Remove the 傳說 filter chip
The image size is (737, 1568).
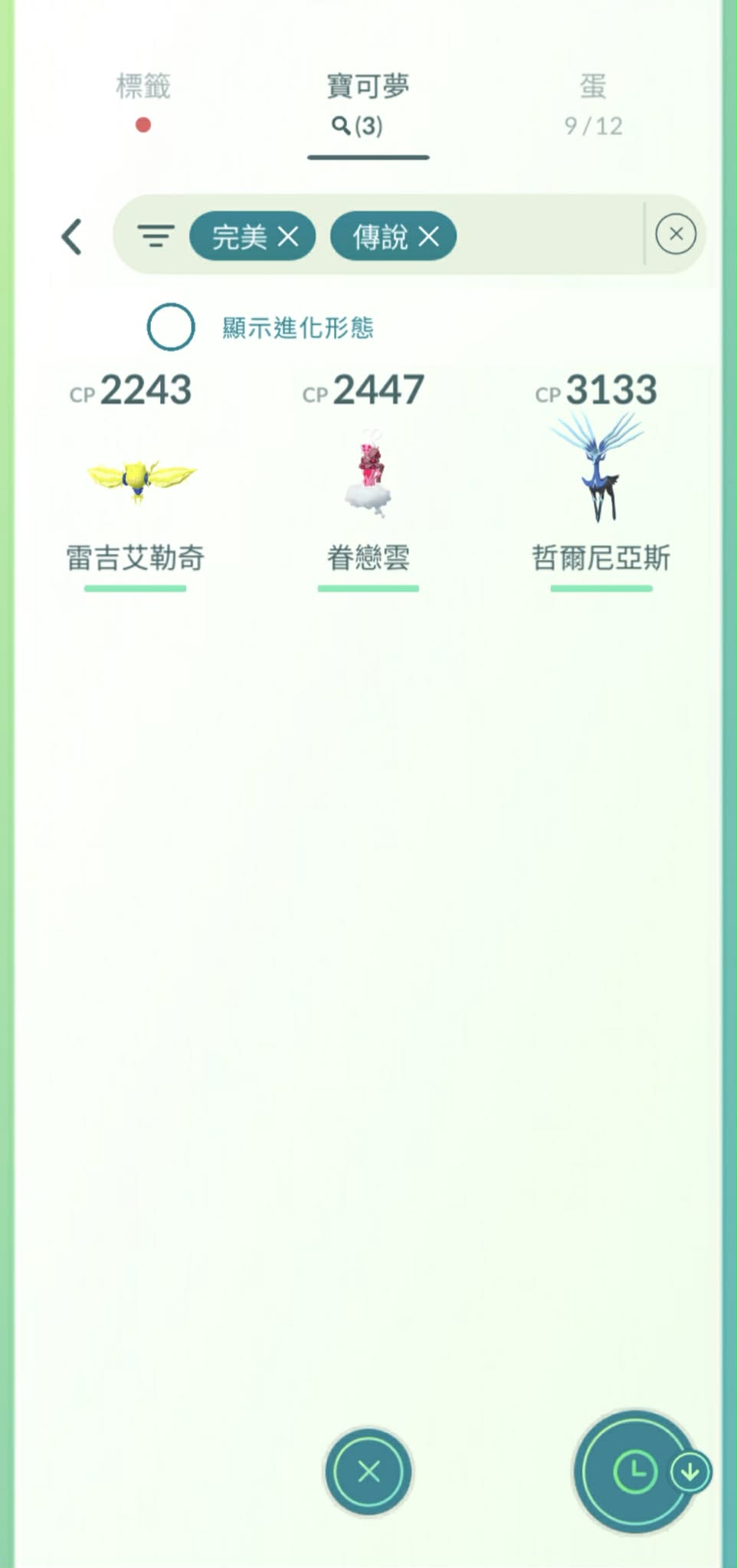pos(429,237)
